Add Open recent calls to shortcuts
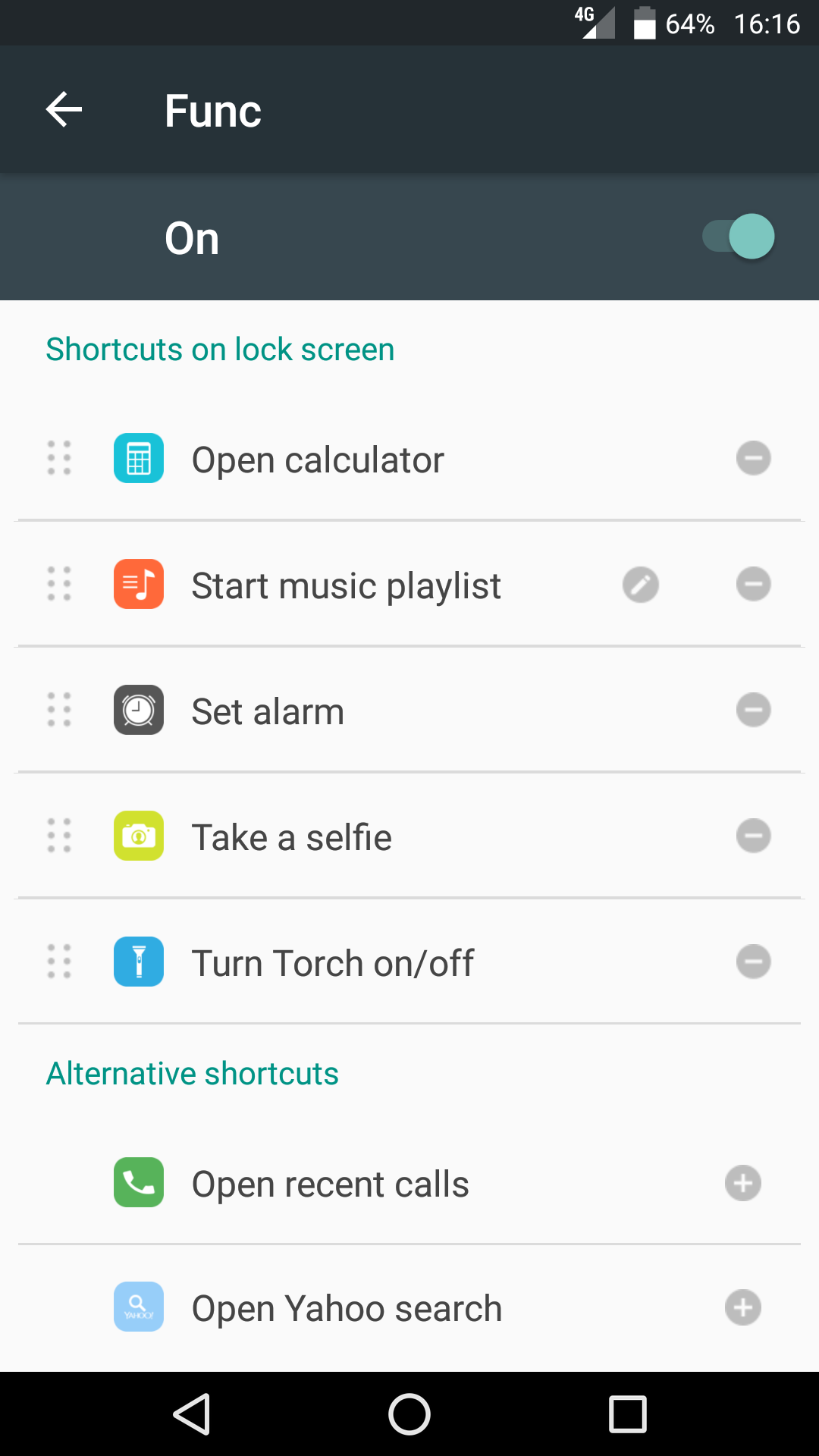The image size is (819, 1456). pos(743,1183)
